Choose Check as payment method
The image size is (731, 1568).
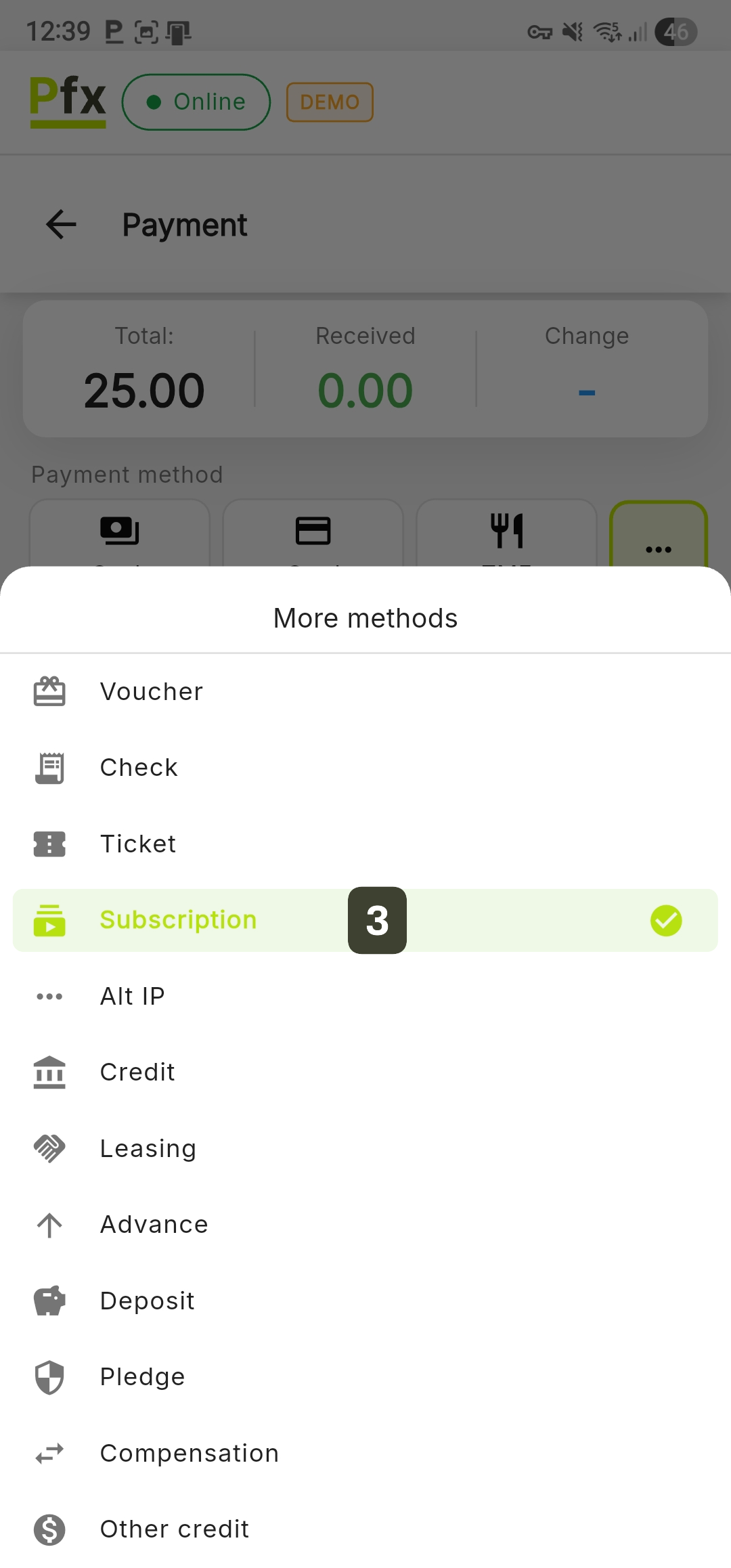pyautogui.click(x=139, y=768)
